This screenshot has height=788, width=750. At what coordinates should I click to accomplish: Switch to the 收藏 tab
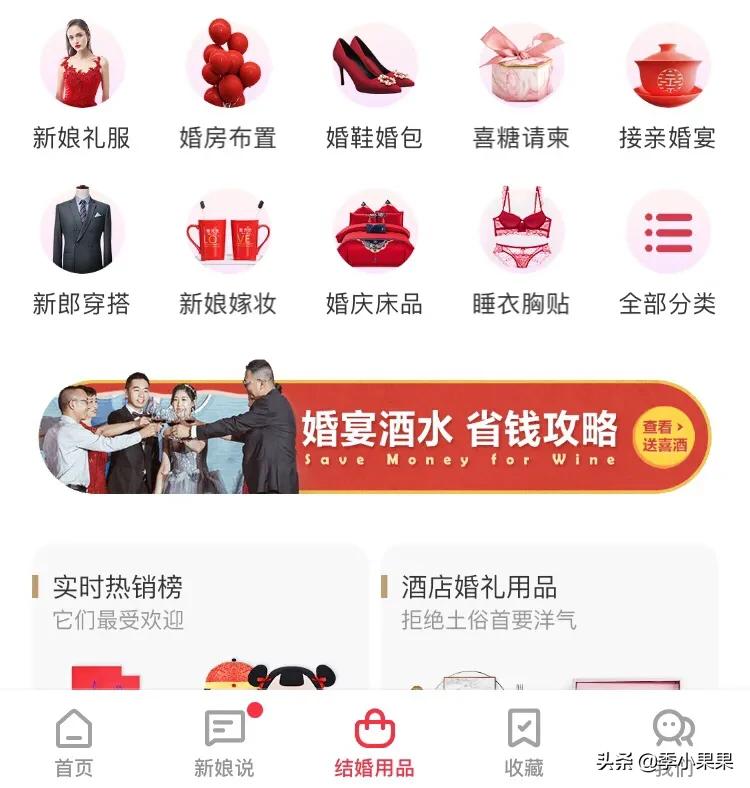coord(524,742)
